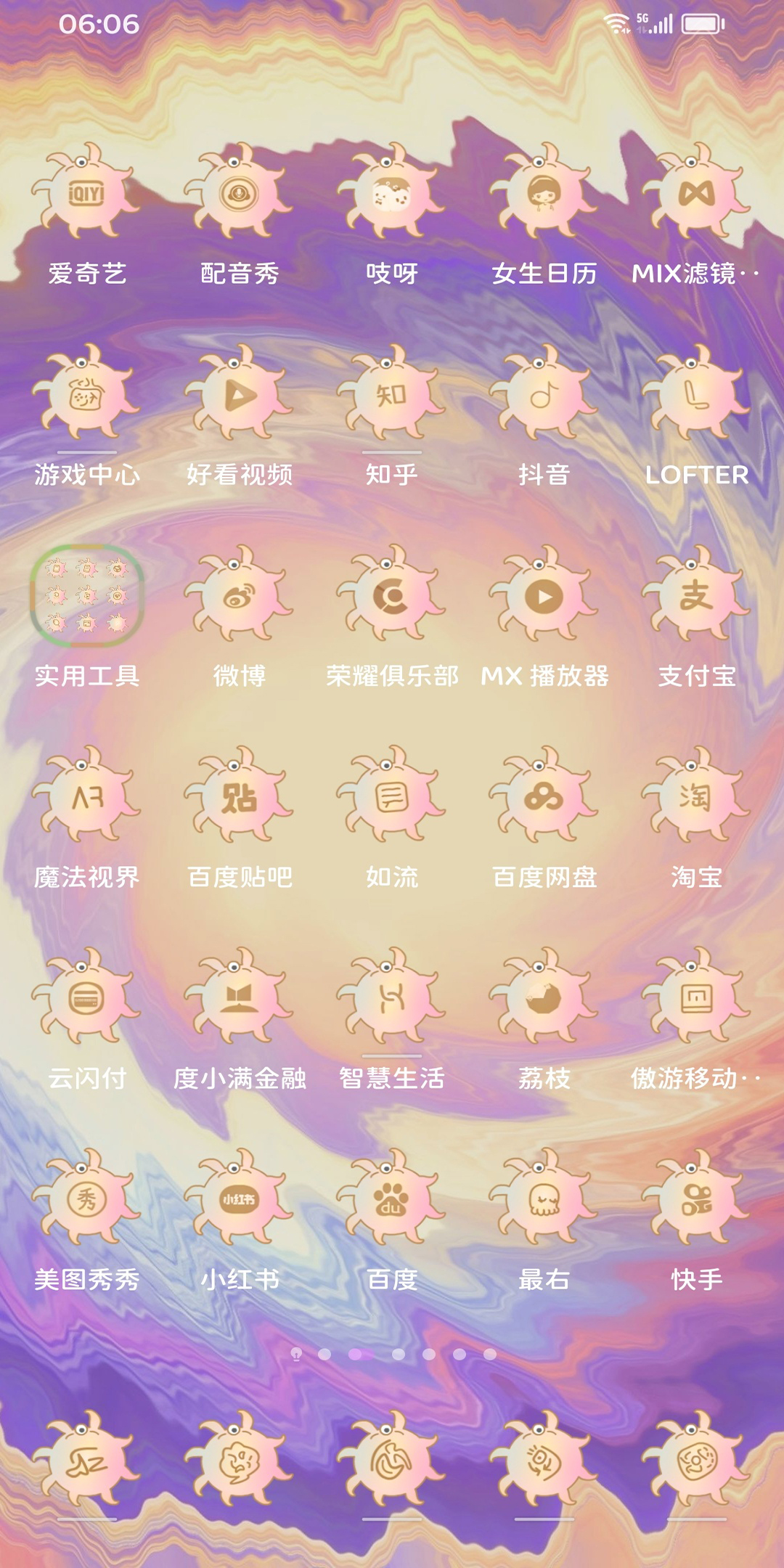Open 支付宝
The height and width of the screenshot is (1568, 784).
click(x=697, y=597)
